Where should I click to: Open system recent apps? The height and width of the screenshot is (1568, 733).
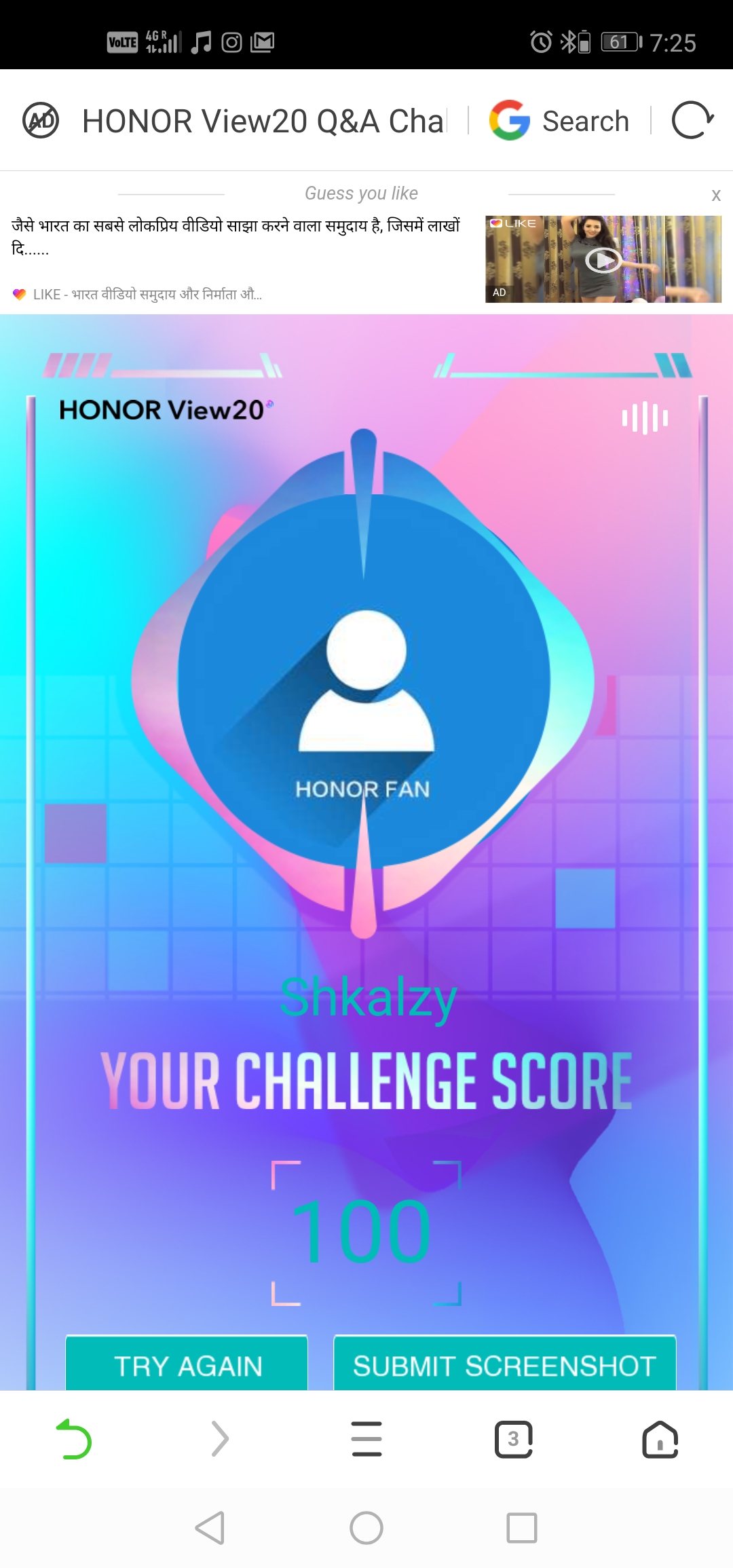tap(522, 1528)
